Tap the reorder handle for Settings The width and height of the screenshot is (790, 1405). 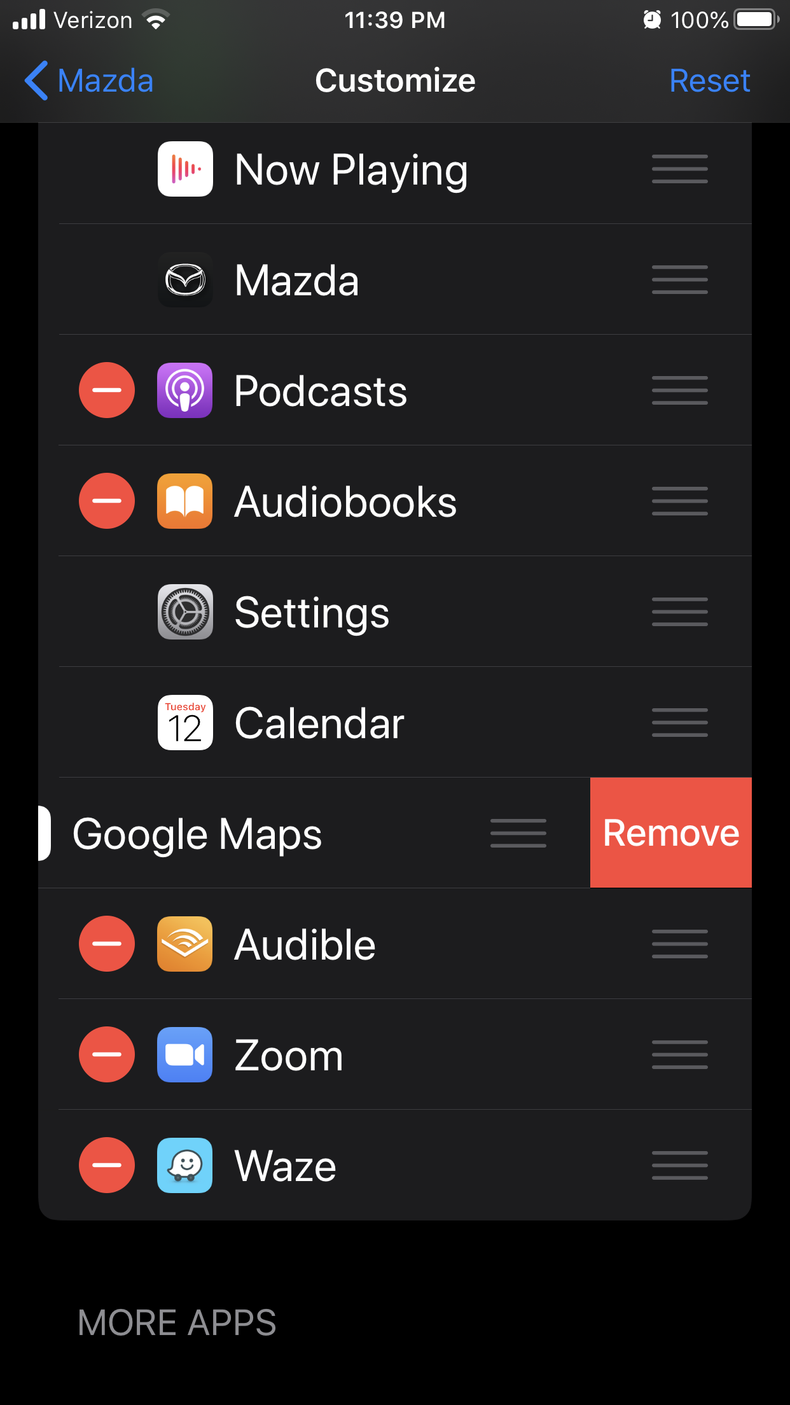point(679,612)
